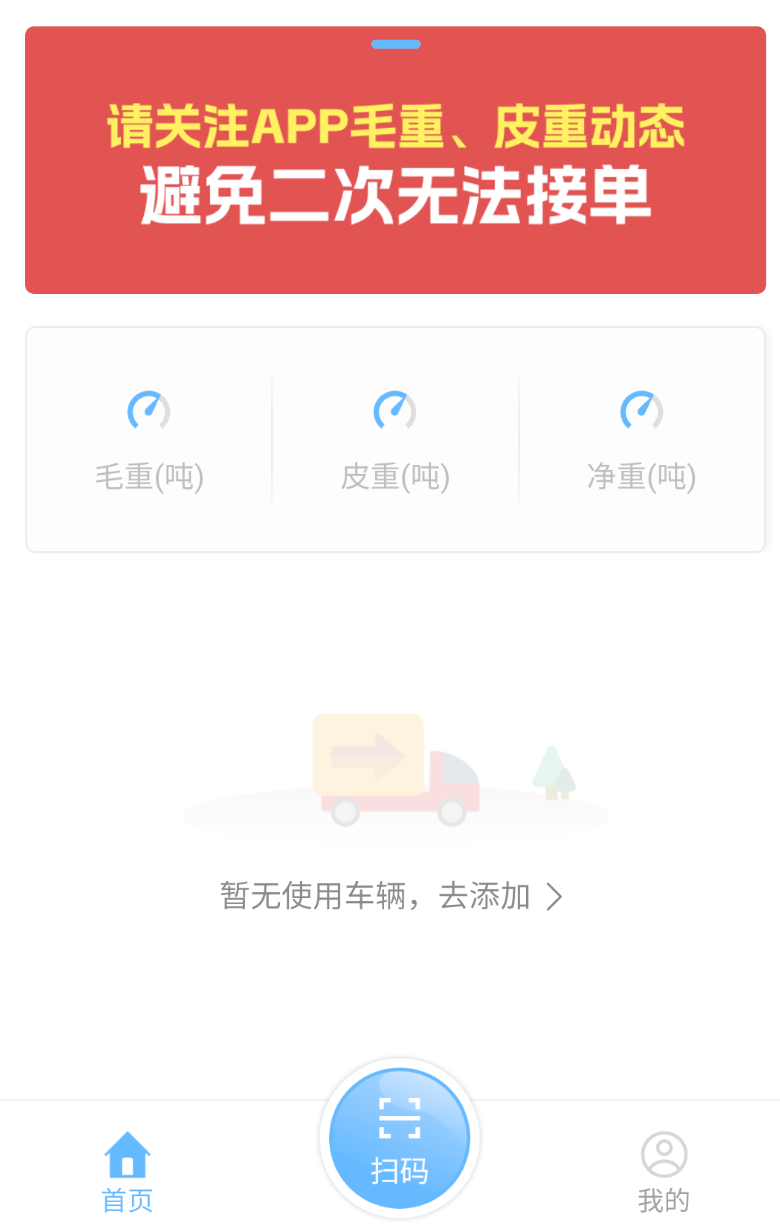Switch to the 我的 tab
The image size is (780, 1232).
(x=663, y=1171)
